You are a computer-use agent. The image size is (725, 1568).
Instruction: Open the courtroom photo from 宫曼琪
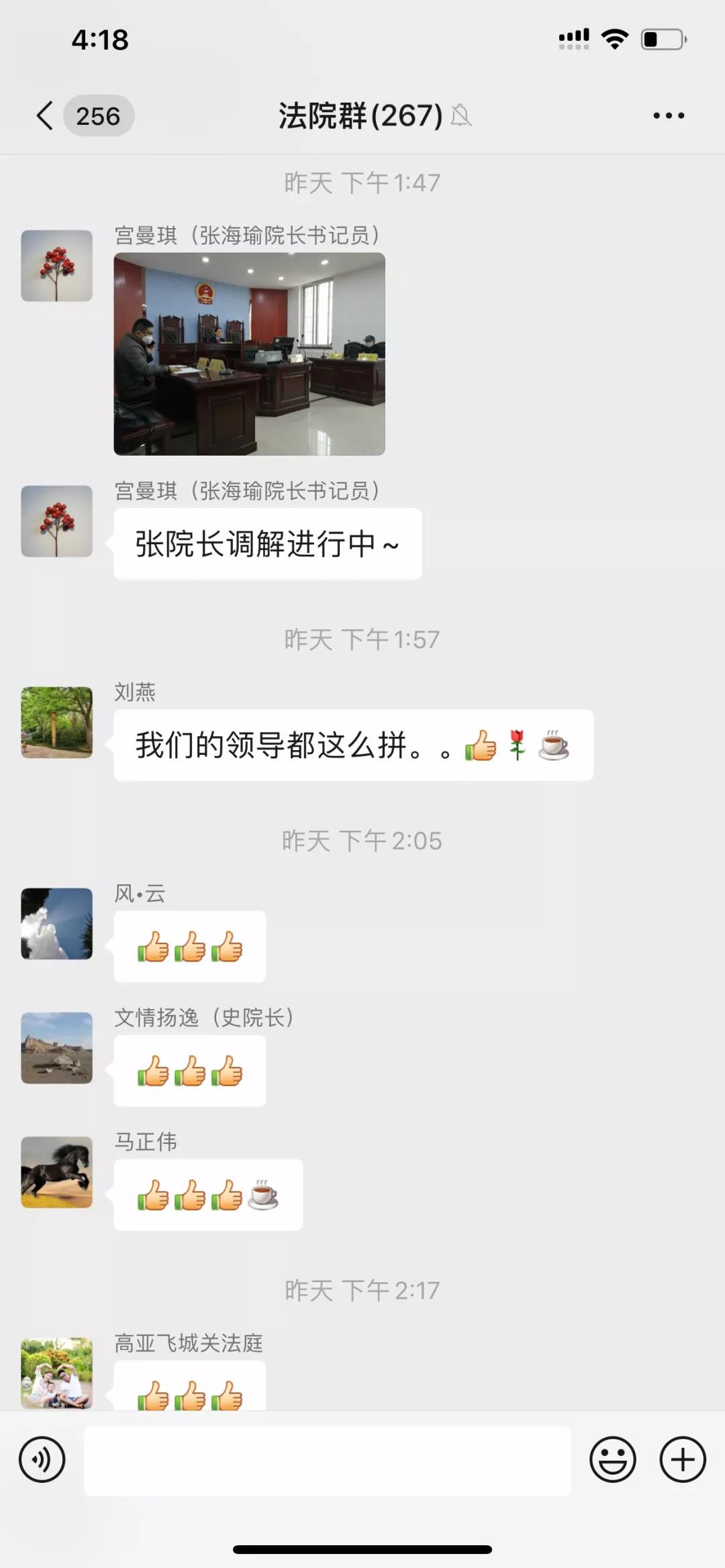click(x=249, y=354)
